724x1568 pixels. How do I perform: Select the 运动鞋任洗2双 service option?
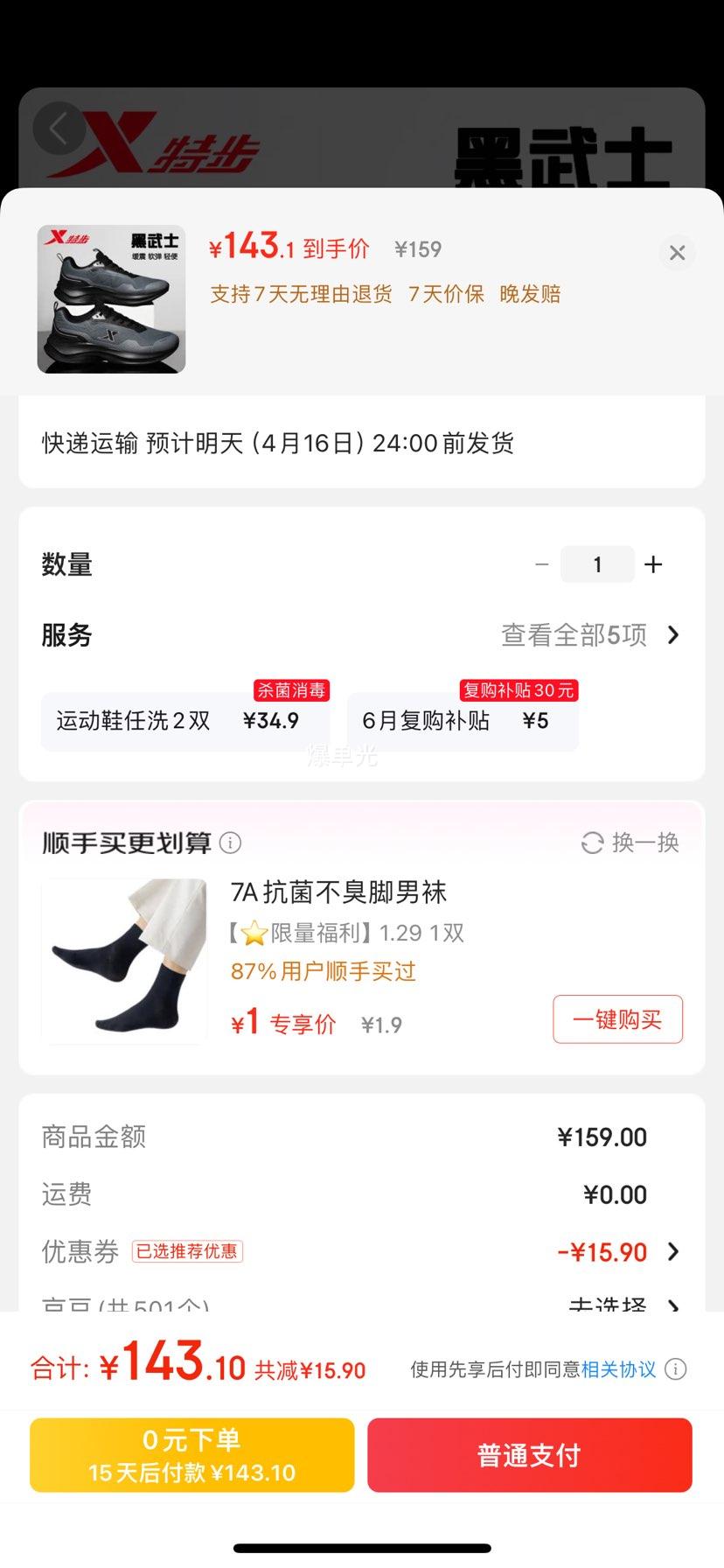(x=184, y=721)
